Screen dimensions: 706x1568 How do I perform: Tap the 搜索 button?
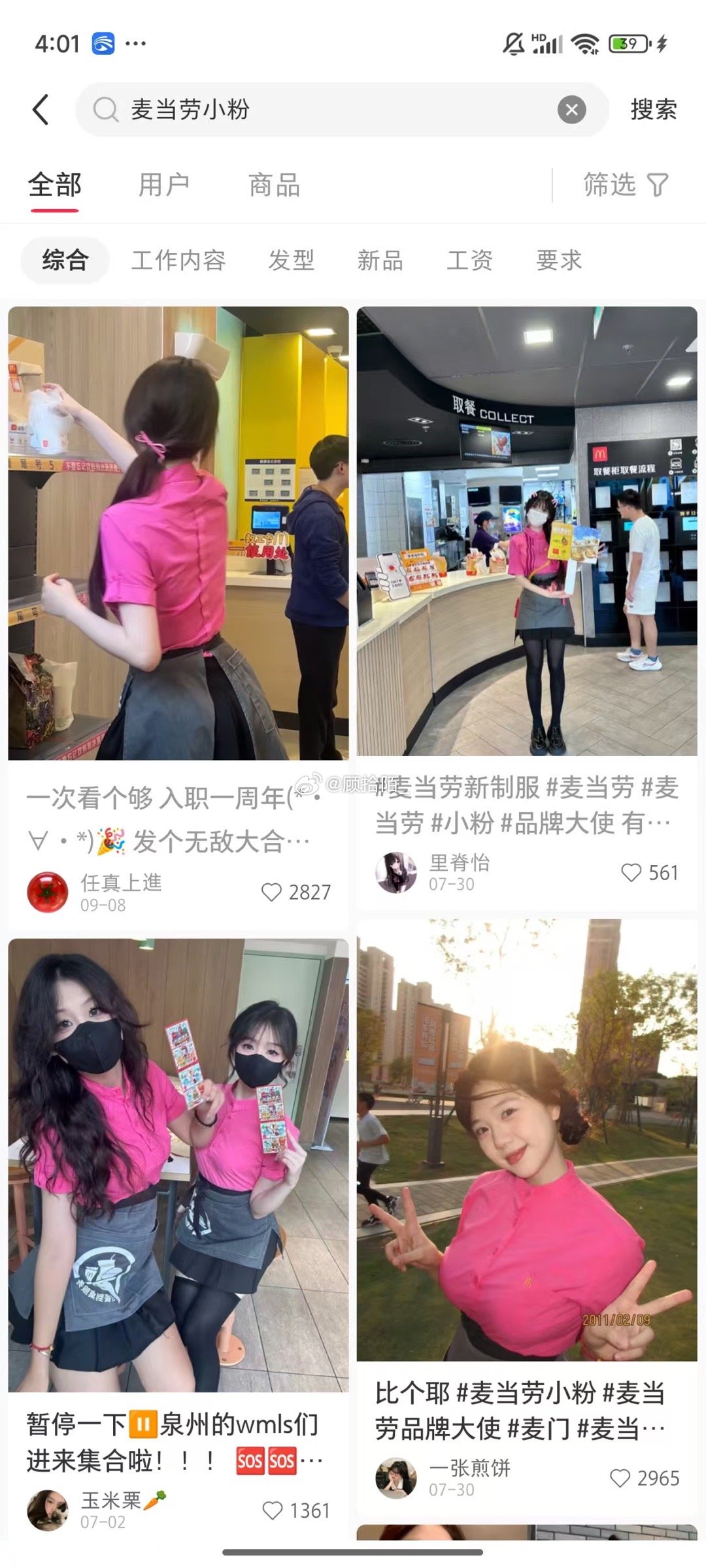coord(653,109)
